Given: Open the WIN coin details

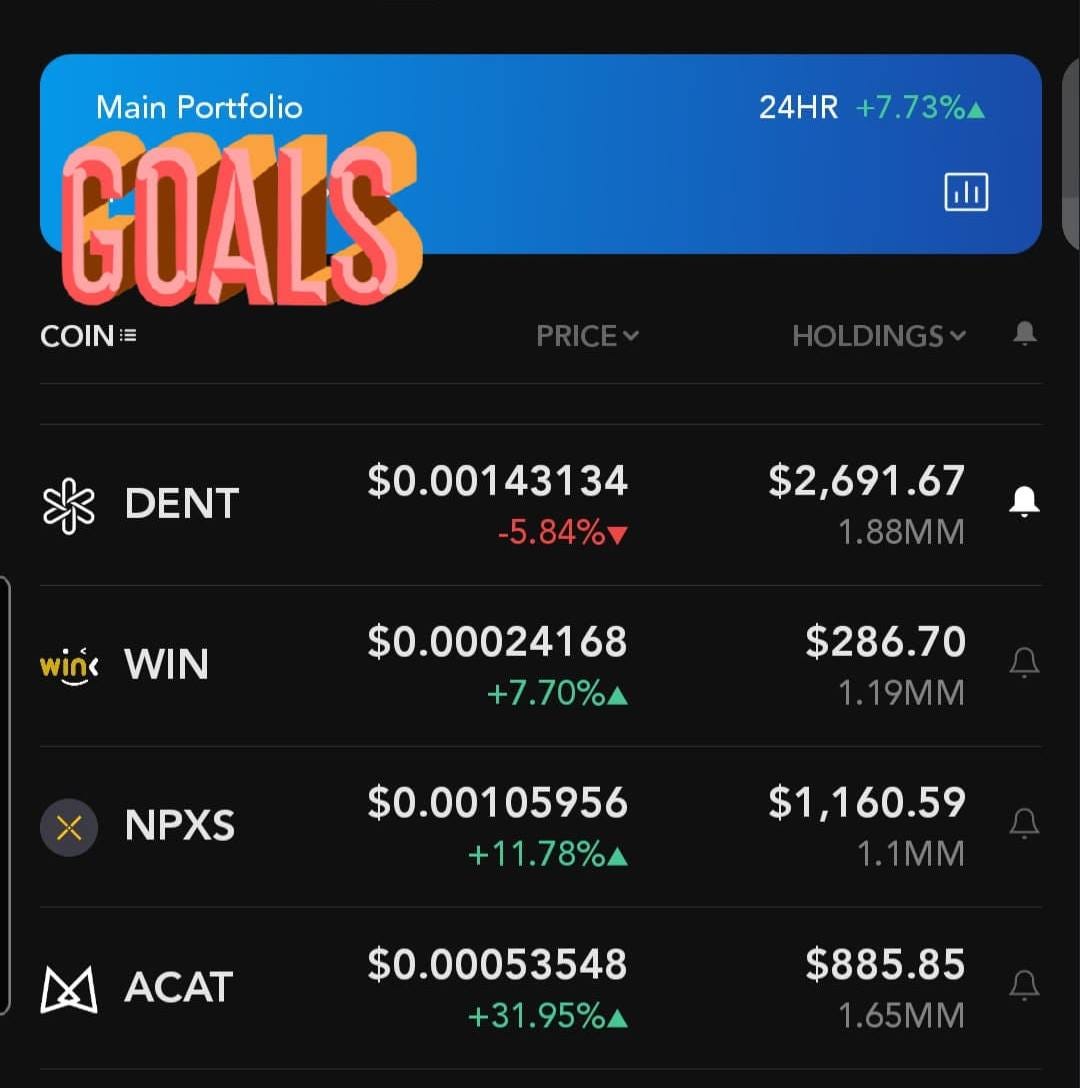Looking at the screenshot, I should click(166, 665).
